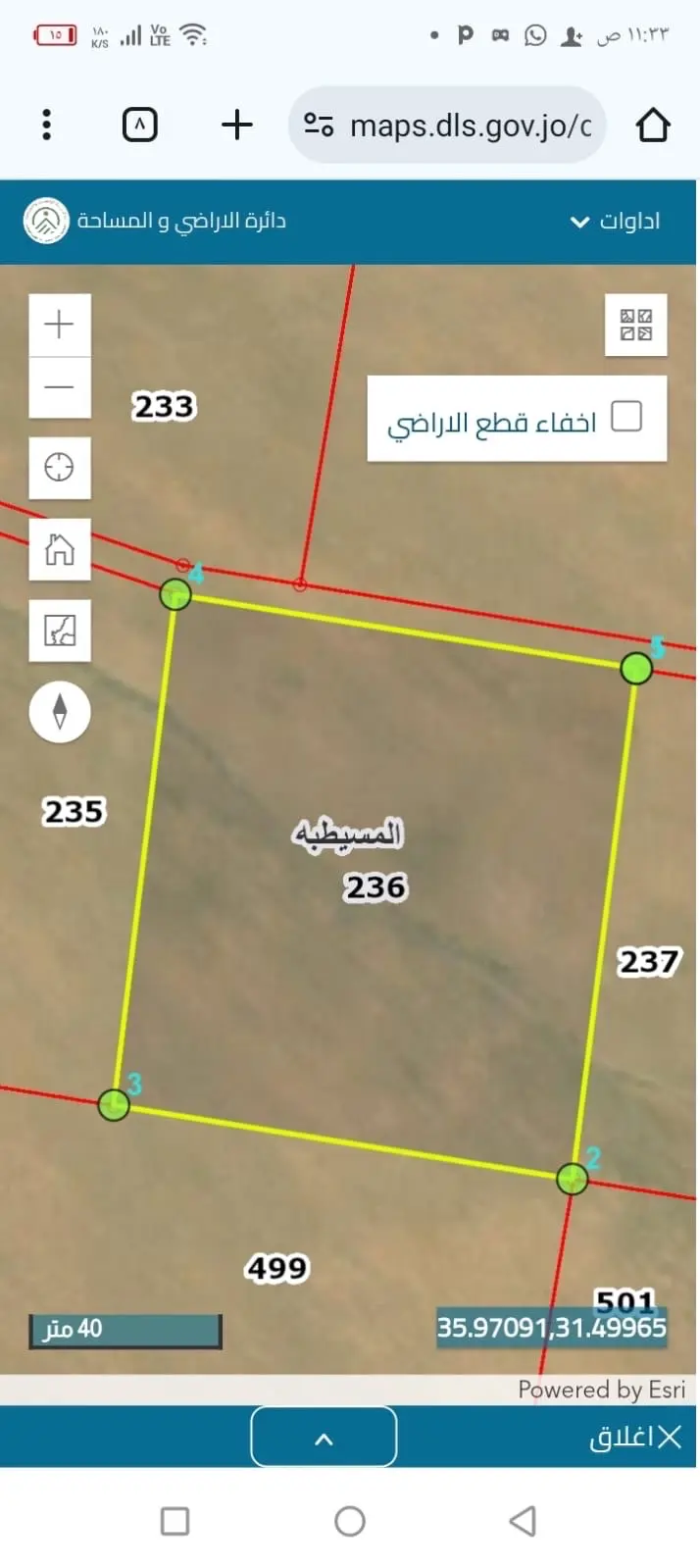The width and height of the screenshot is (700, 1568).
Task: Reset the compass orientation to north
Action: pyautogui.click(x=60, y=712)
